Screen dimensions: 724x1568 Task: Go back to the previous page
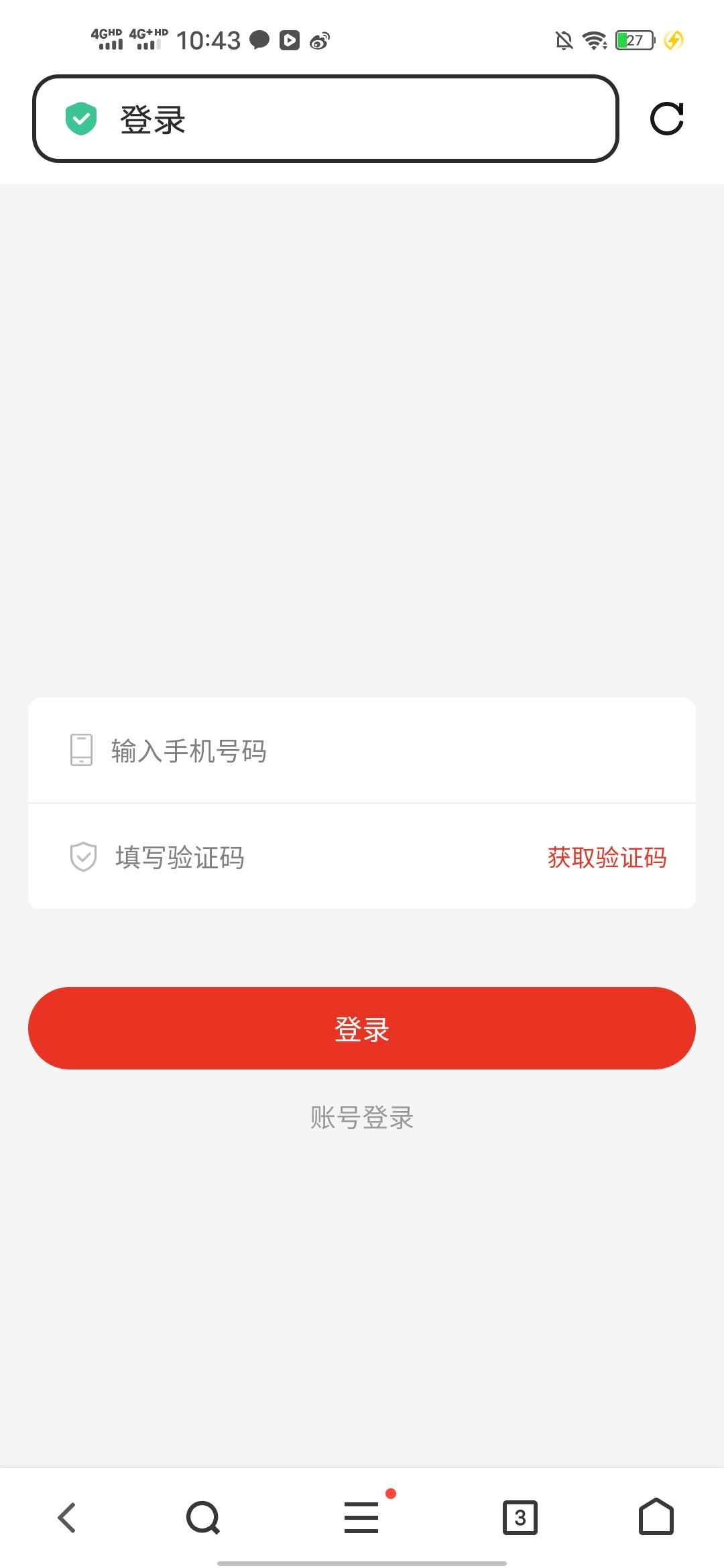click(67, 1518)
